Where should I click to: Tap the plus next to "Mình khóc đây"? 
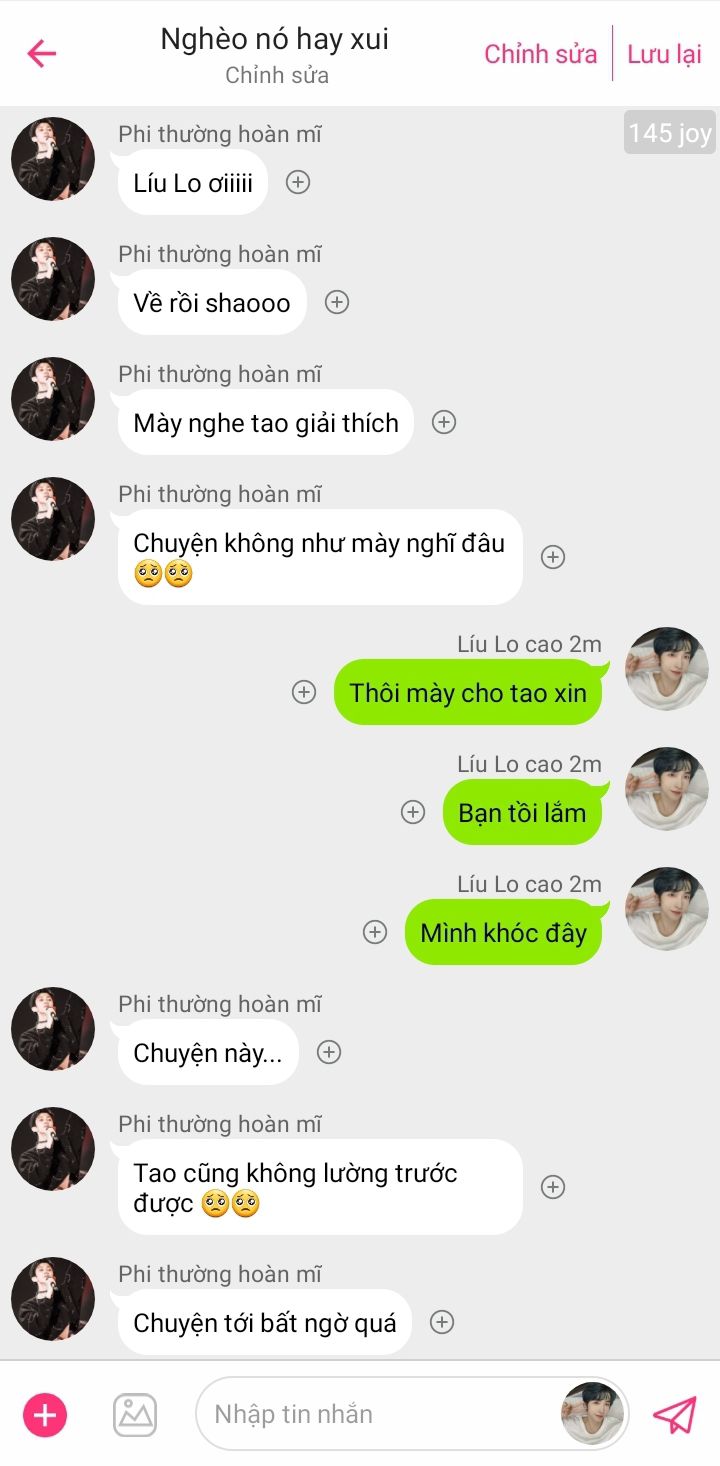[x=375, y=932]
